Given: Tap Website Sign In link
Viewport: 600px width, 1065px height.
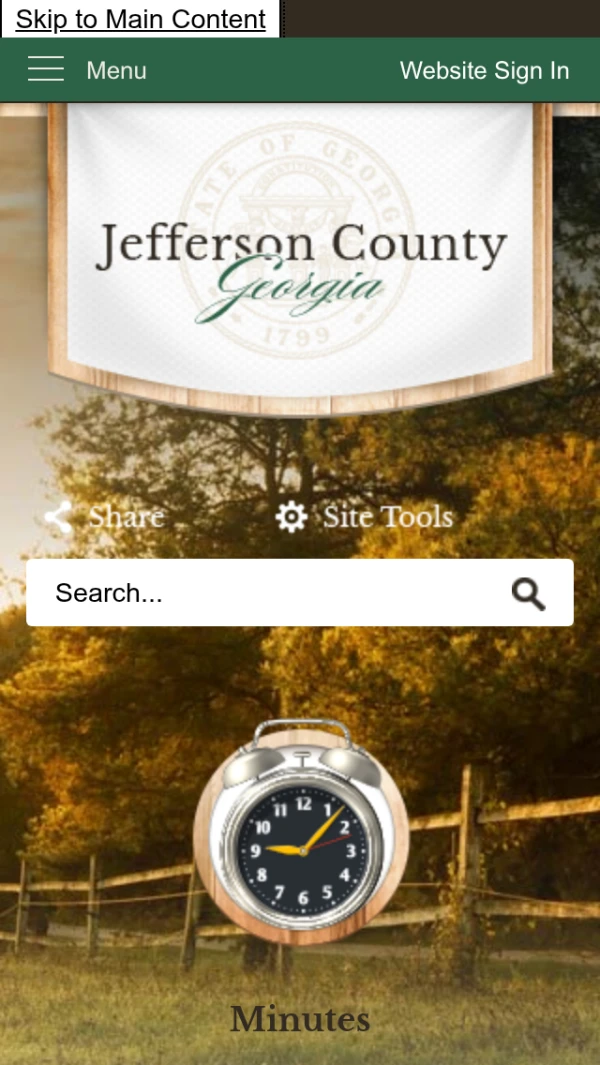Looking at the screenshot, I should [484, 70].
